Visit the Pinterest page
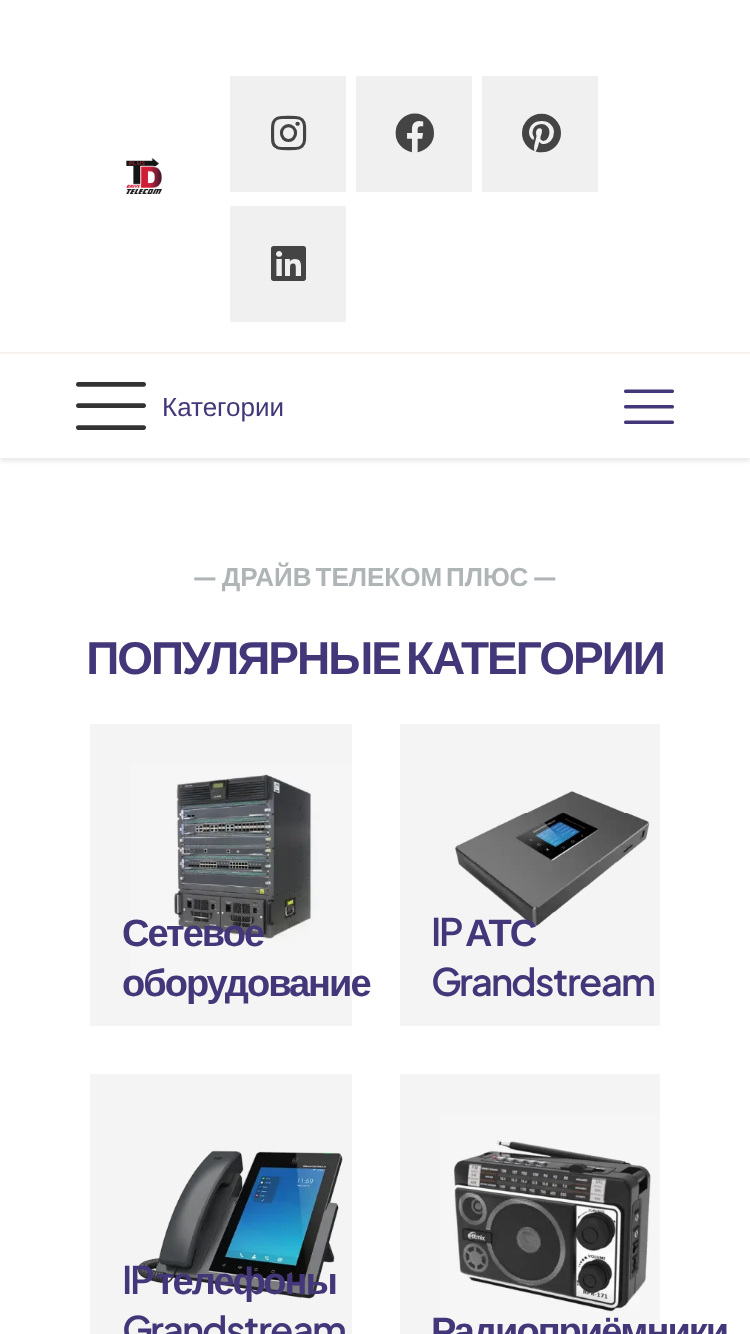750x1334 pixels. coord(540,134)
